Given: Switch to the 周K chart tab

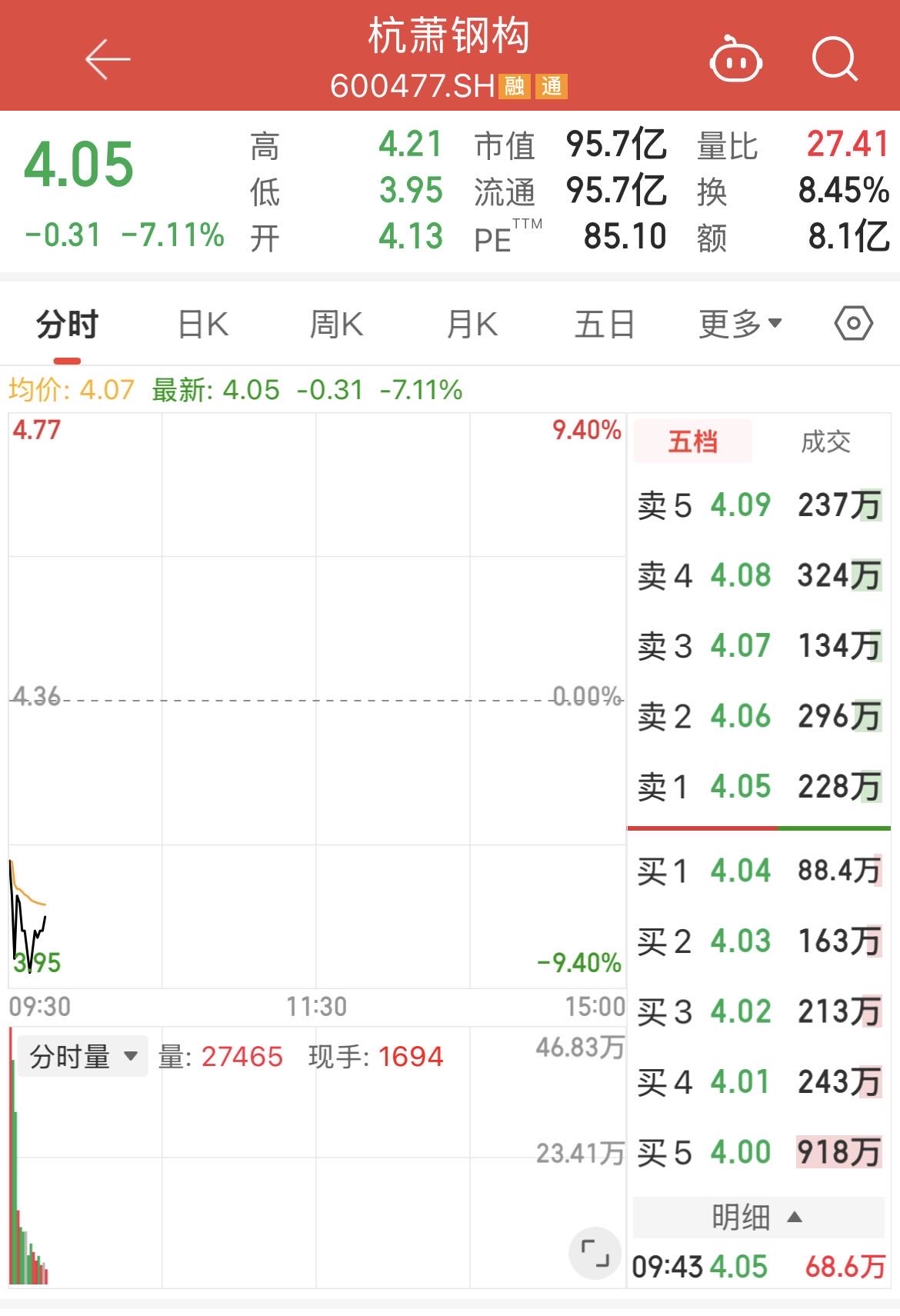Looking at the screenshot, I should pos(336,325).
